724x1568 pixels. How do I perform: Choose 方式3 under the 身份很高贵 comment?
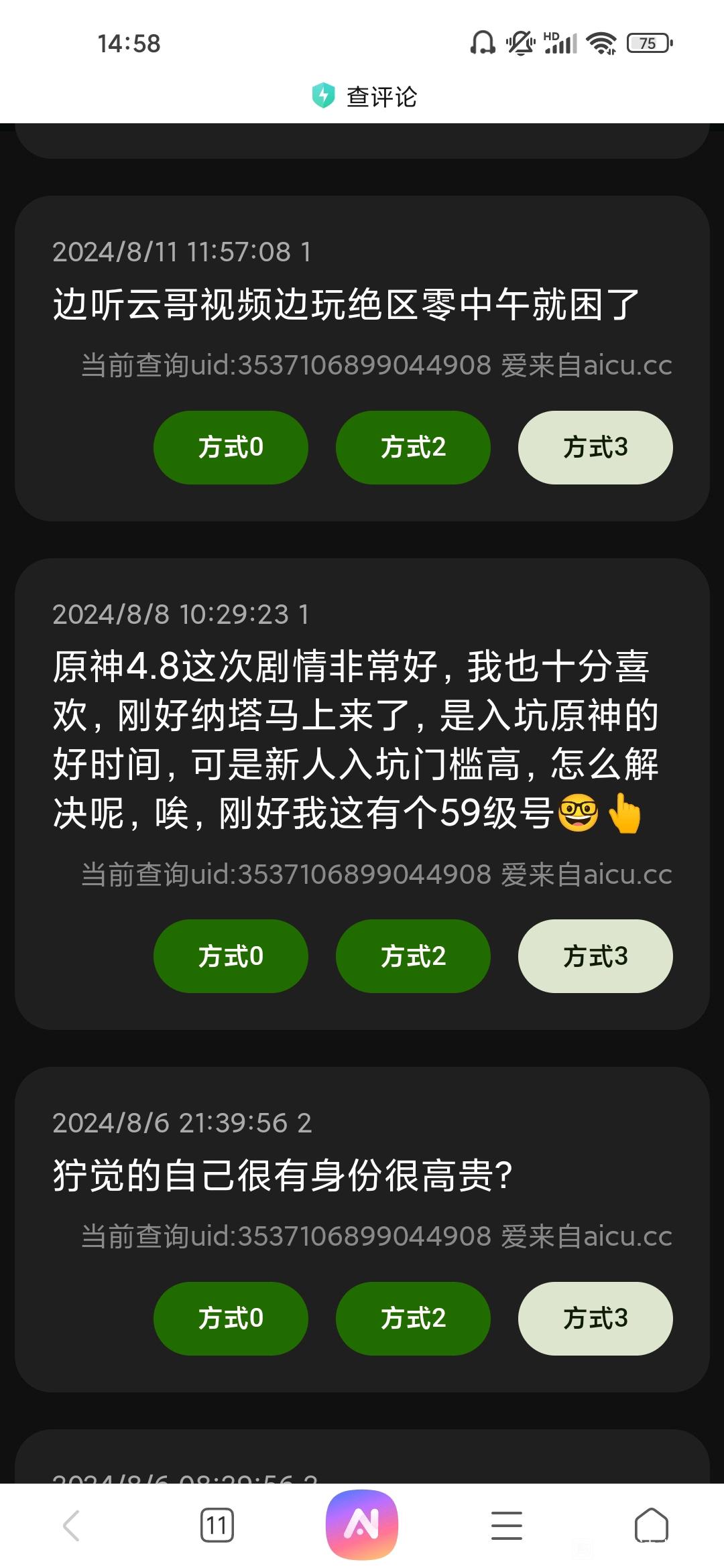(x=595, y=1318)
